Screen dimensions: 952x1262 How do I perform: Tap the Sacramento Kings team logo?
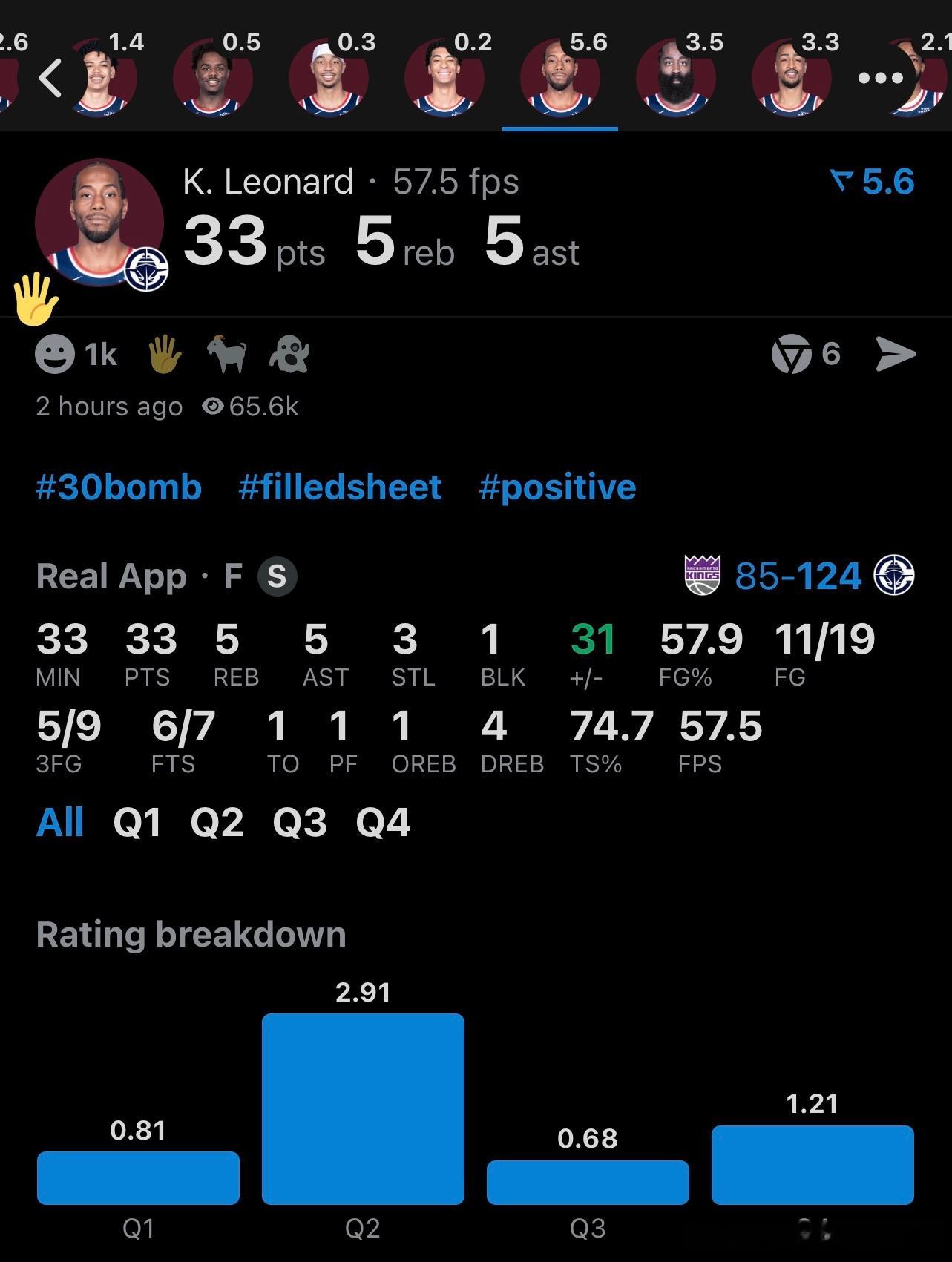(703, 575)
